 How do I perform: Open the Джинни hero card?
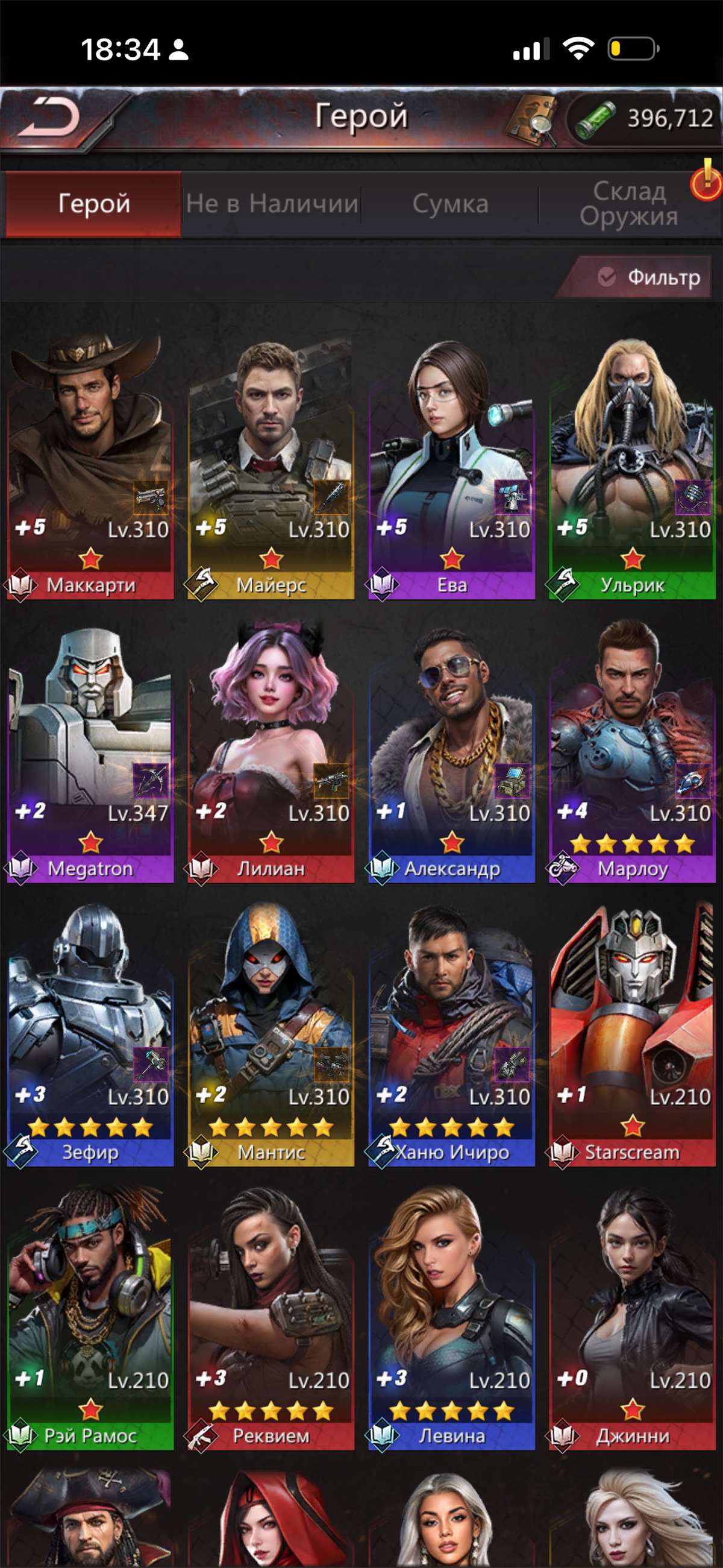pos(631,1318)
